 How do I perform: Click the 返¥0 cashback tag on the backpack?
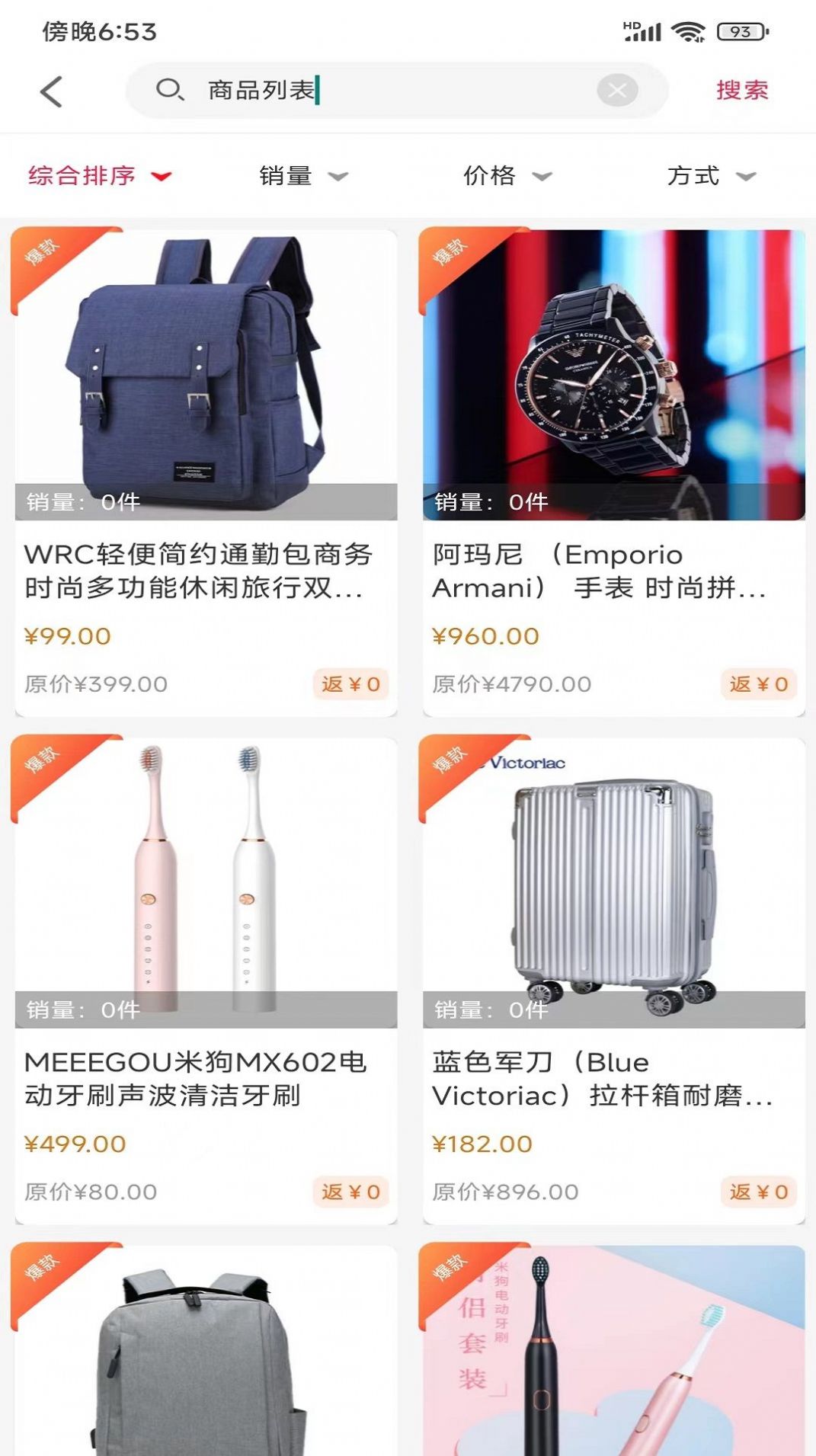351,684
